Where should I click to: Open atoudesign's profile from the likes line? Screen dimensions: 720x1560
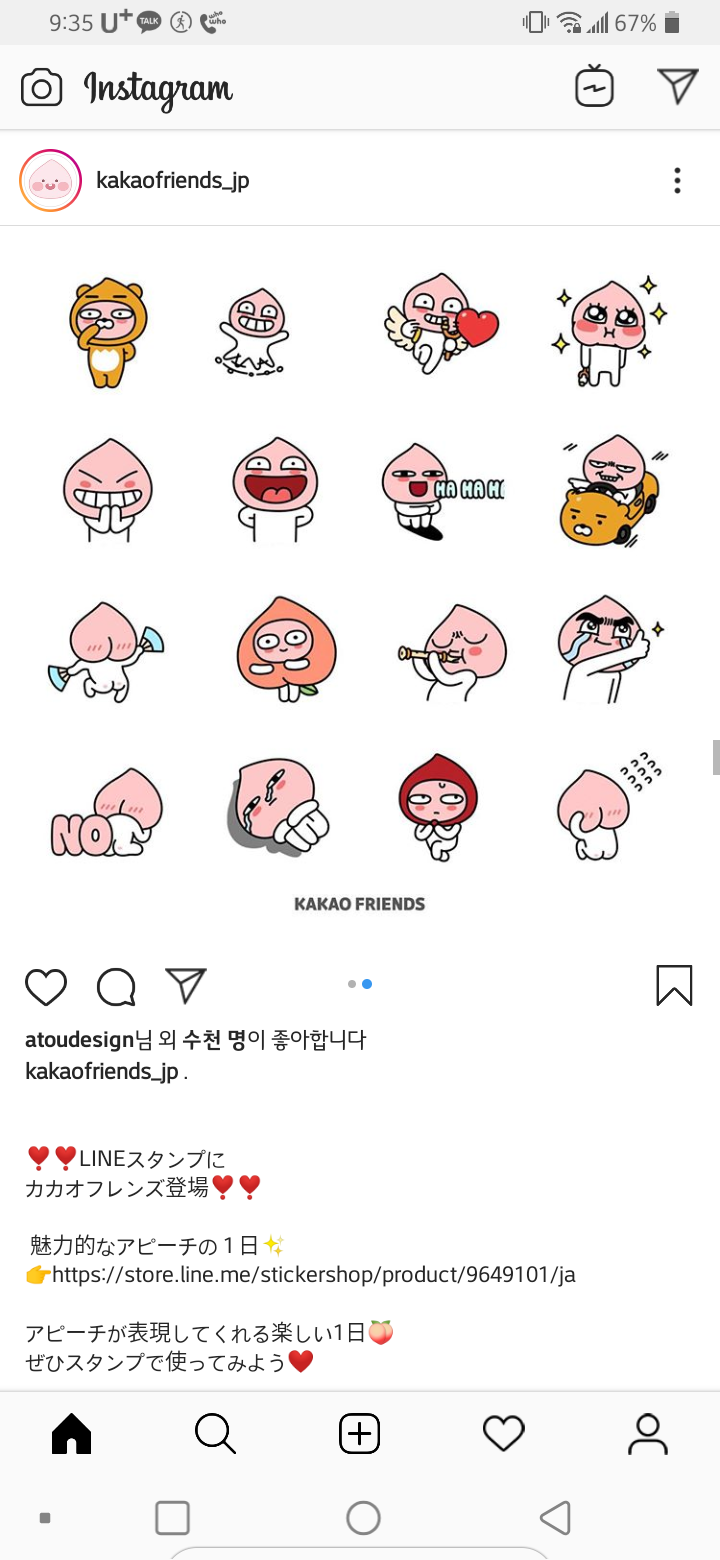click(79, 1040)
